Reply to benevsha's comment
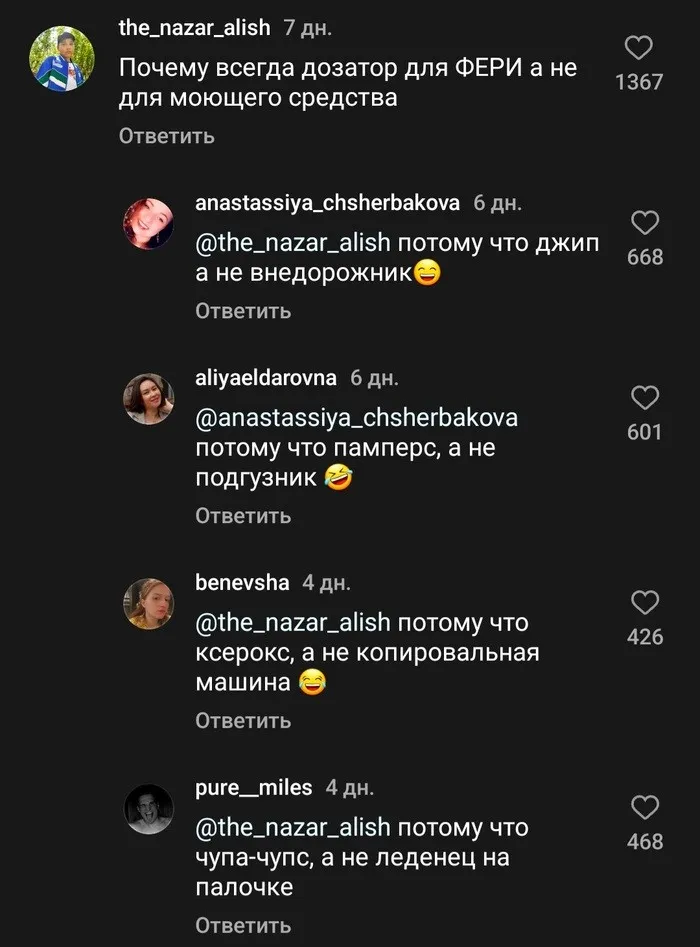Screen dimensions: 700x947 point(243,720)
